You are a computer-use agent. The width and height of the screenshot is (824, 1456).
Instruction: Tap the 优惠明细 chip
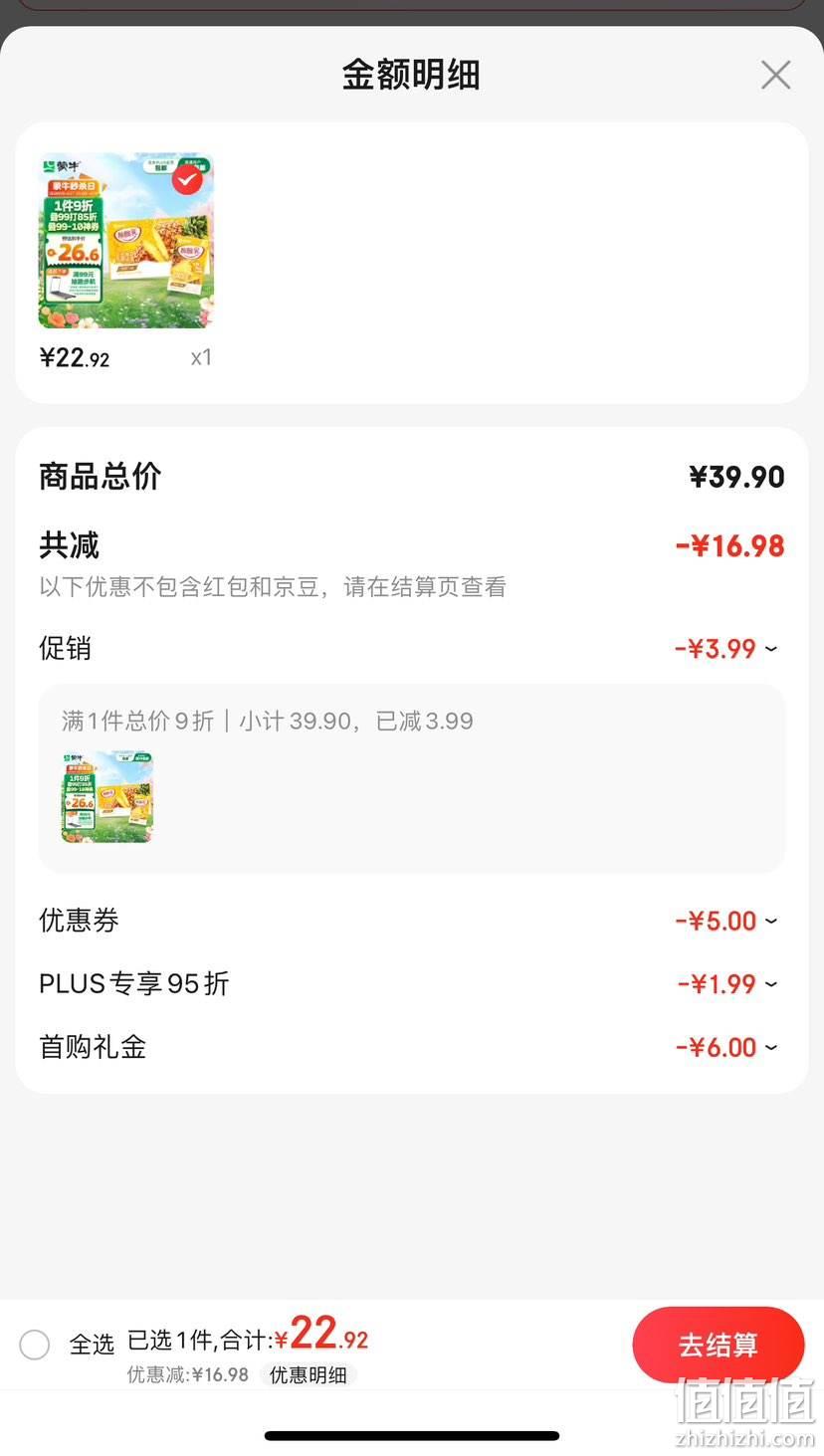(309, 1374)
